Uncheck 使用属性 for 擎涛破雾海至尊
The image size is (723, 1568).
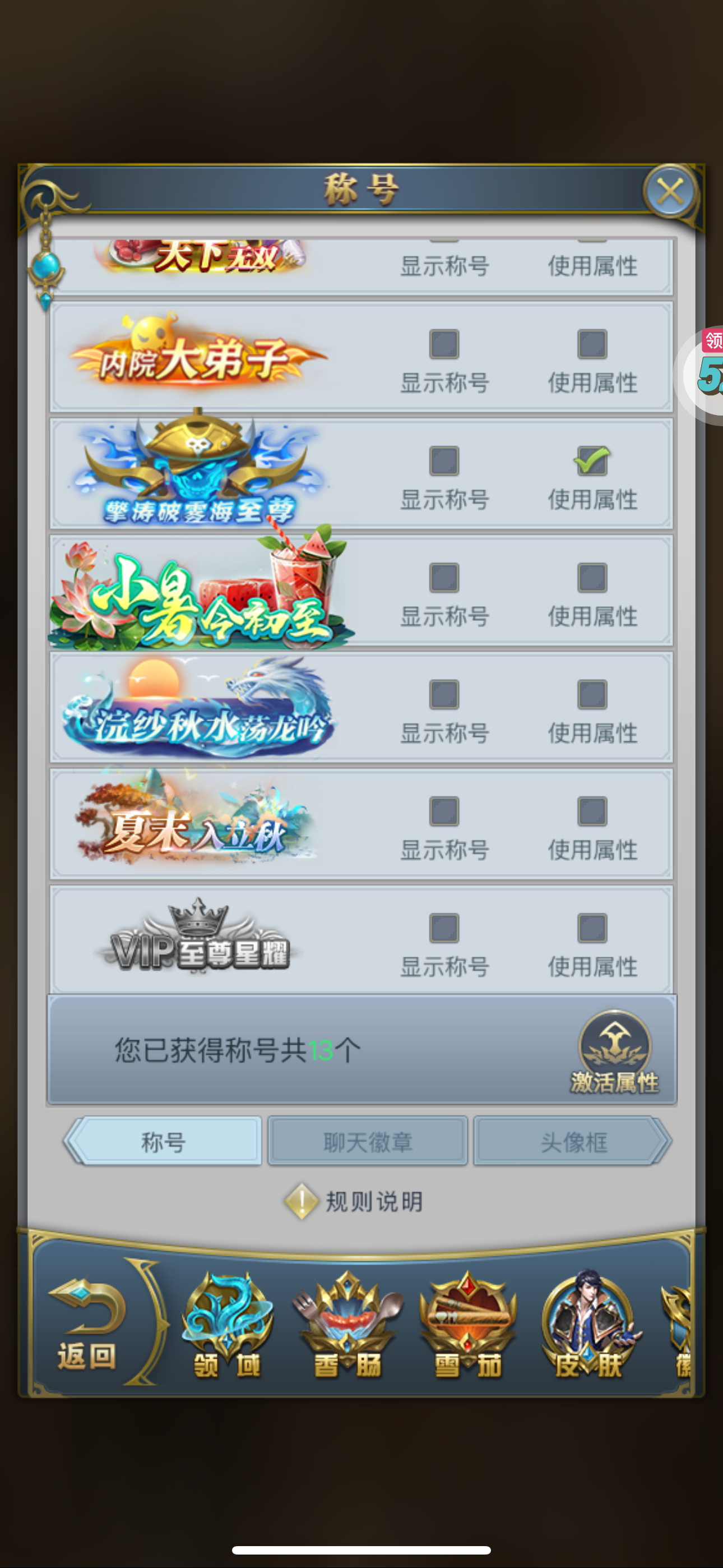[592, 461]
